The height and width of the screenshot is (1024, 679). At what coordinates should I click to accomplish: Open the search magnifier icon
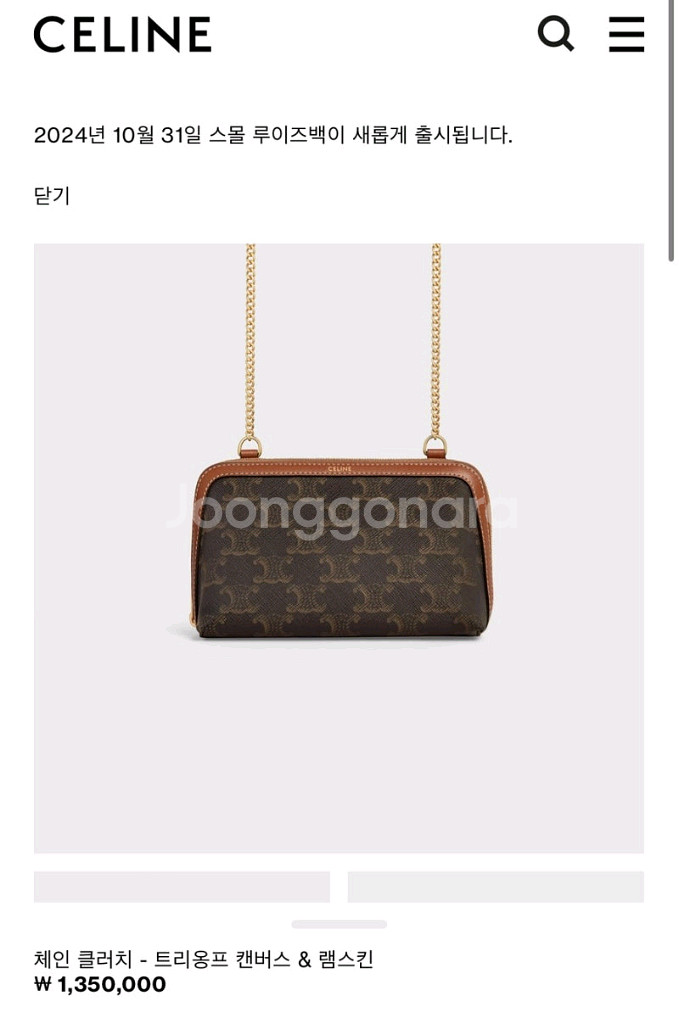click(556, 35)
